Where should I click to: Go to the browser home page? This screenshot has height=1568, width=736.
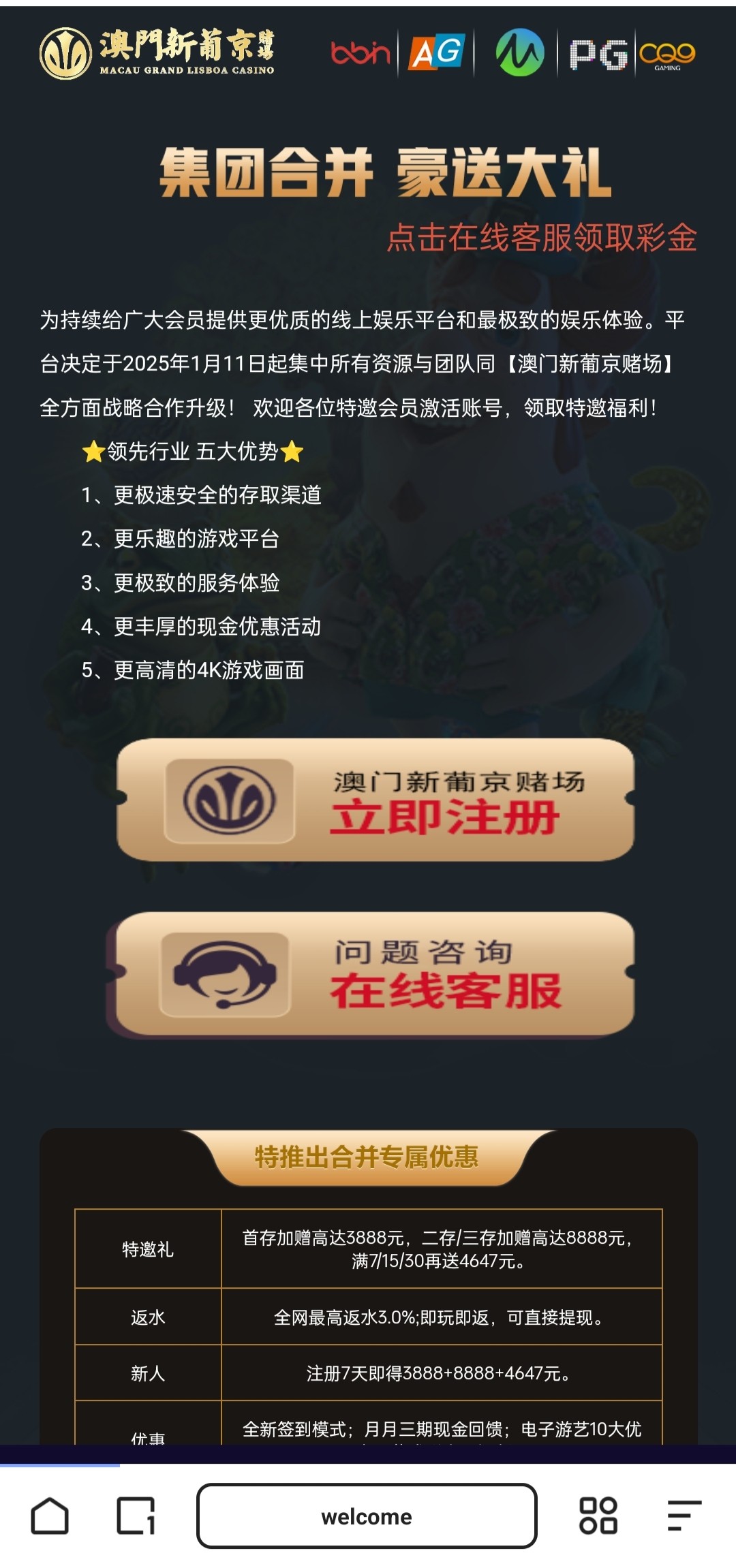click(50, 1516)
